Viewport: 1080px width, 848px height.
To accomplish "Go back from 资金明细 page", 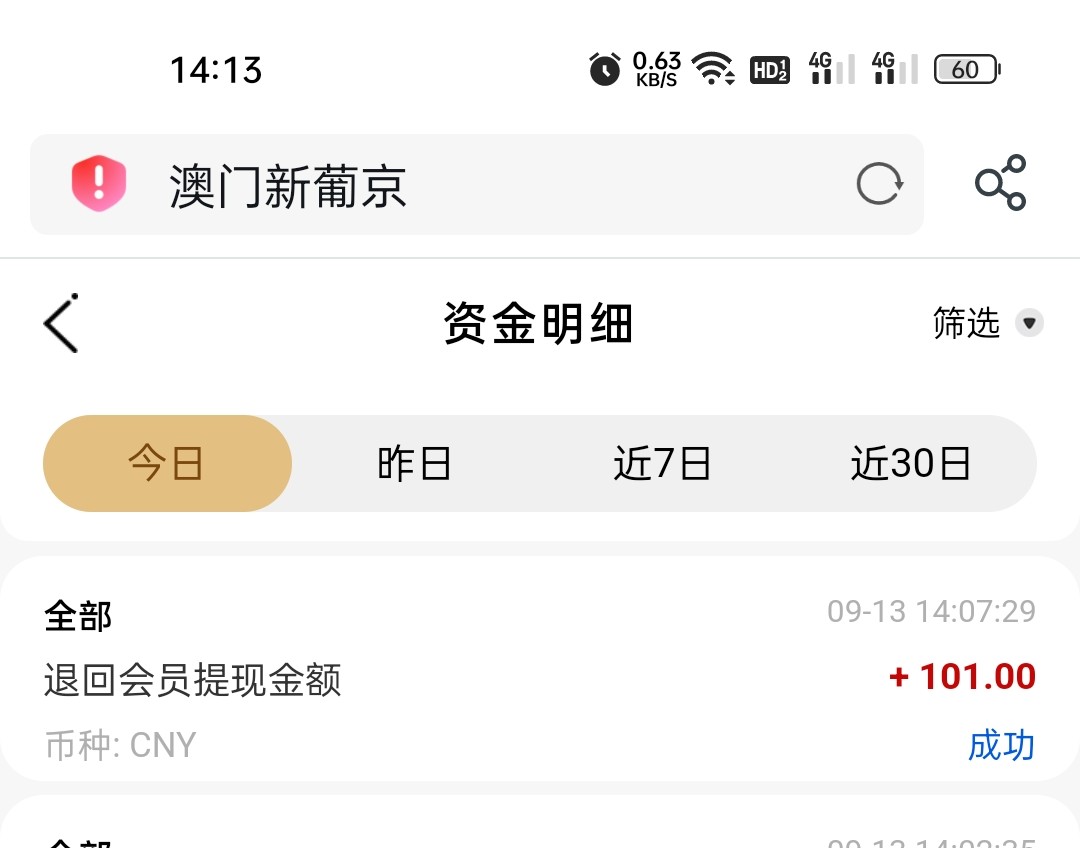I will point(62,324).
